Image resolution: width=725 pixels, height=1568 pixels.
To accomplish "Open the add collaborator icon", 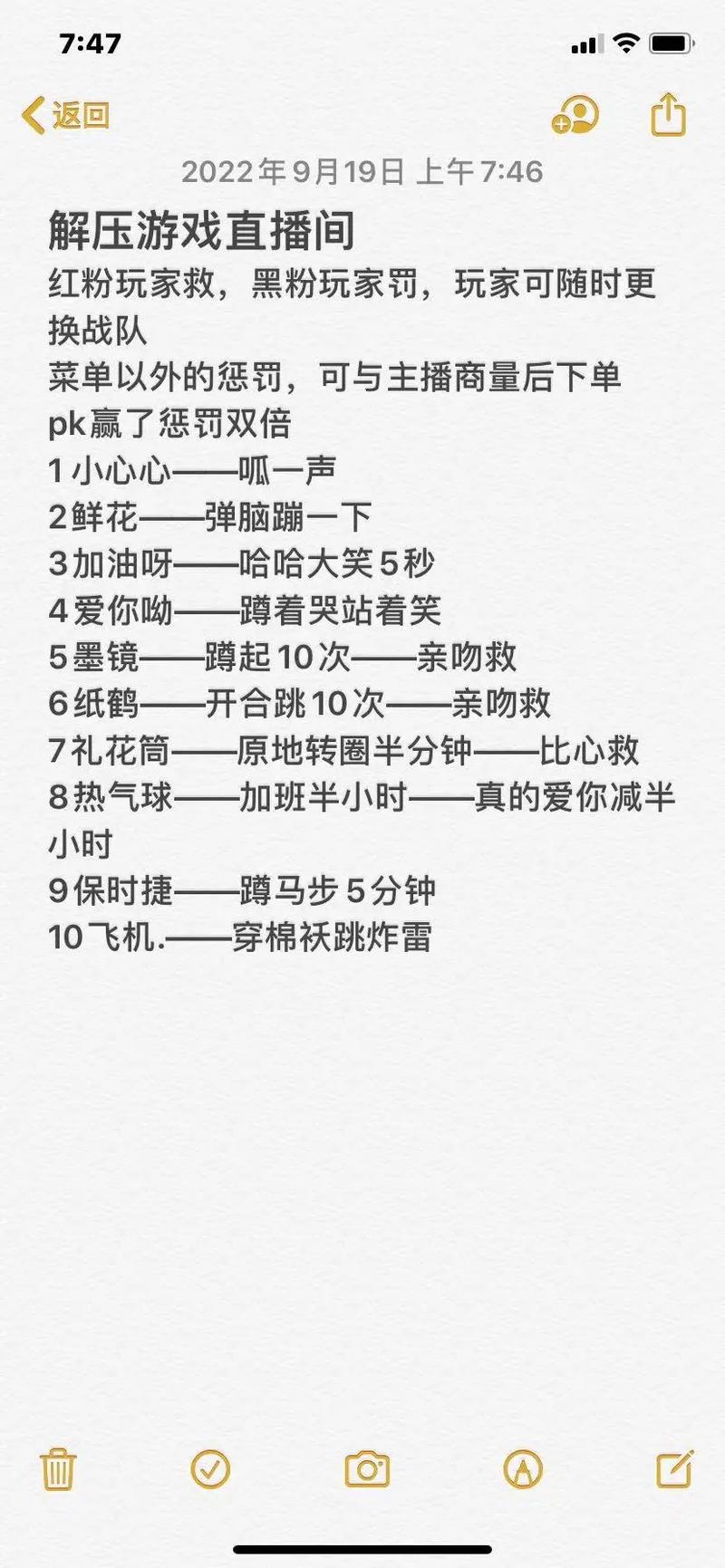I will [575, 115].
